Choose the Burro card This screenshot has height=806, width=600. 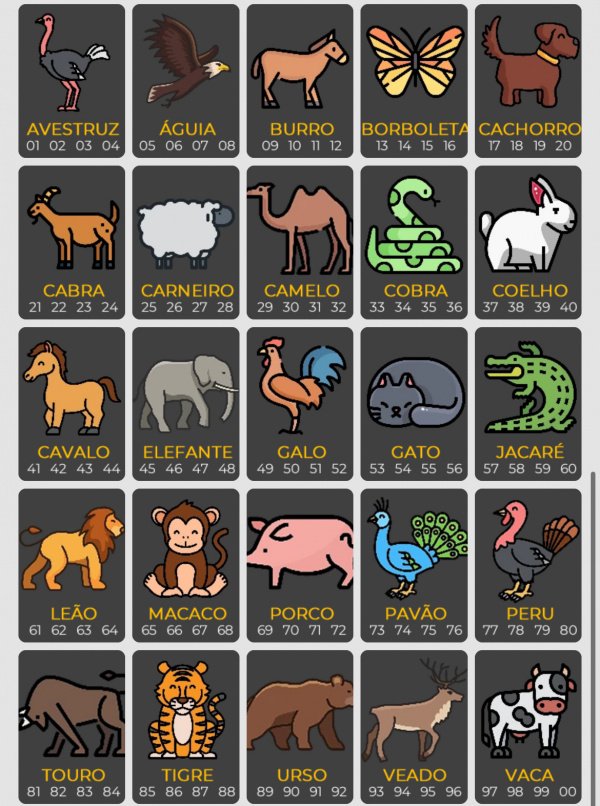coord(300,80)
